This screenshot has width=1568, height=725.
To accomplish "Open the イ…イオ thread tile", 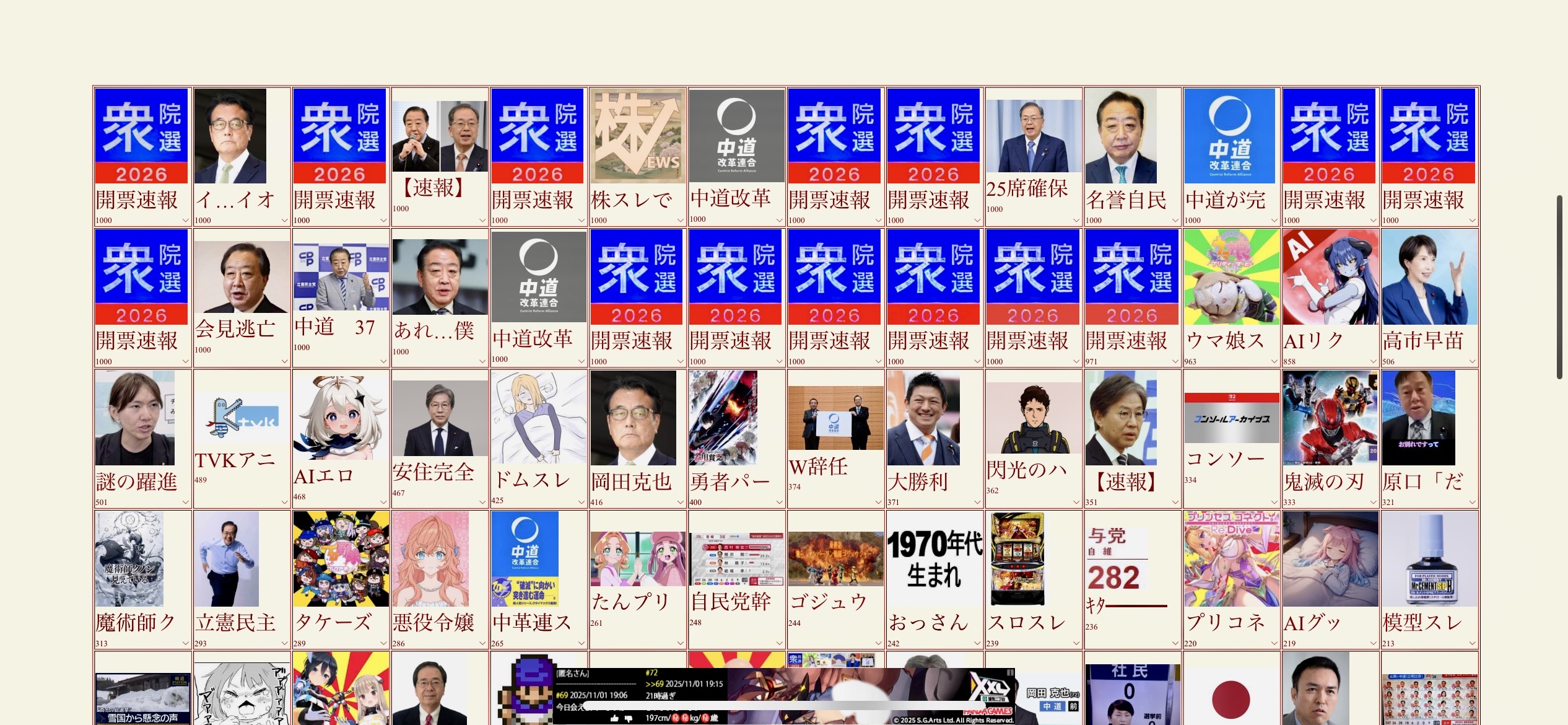I will point(242,157).
